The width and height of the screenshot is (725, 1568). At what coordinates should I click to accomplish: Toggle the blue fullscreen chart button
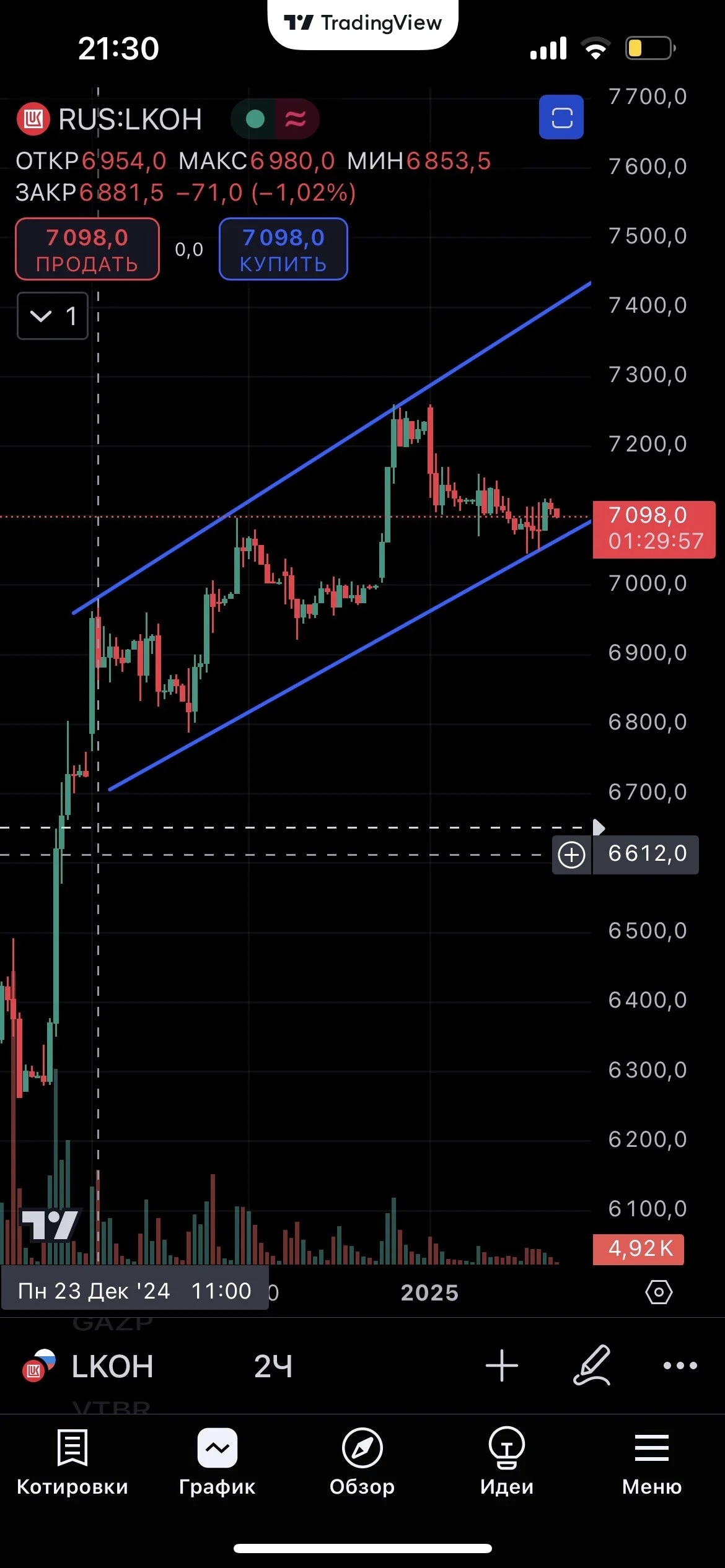(561, 117)
